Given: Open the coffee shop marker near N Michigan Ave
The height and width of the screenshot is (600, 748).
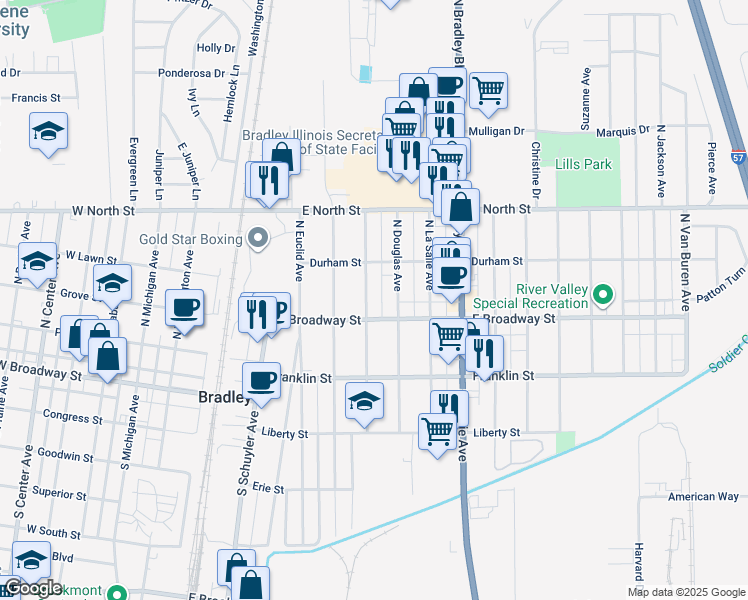Looking at the screenshot, I should 184,308.
